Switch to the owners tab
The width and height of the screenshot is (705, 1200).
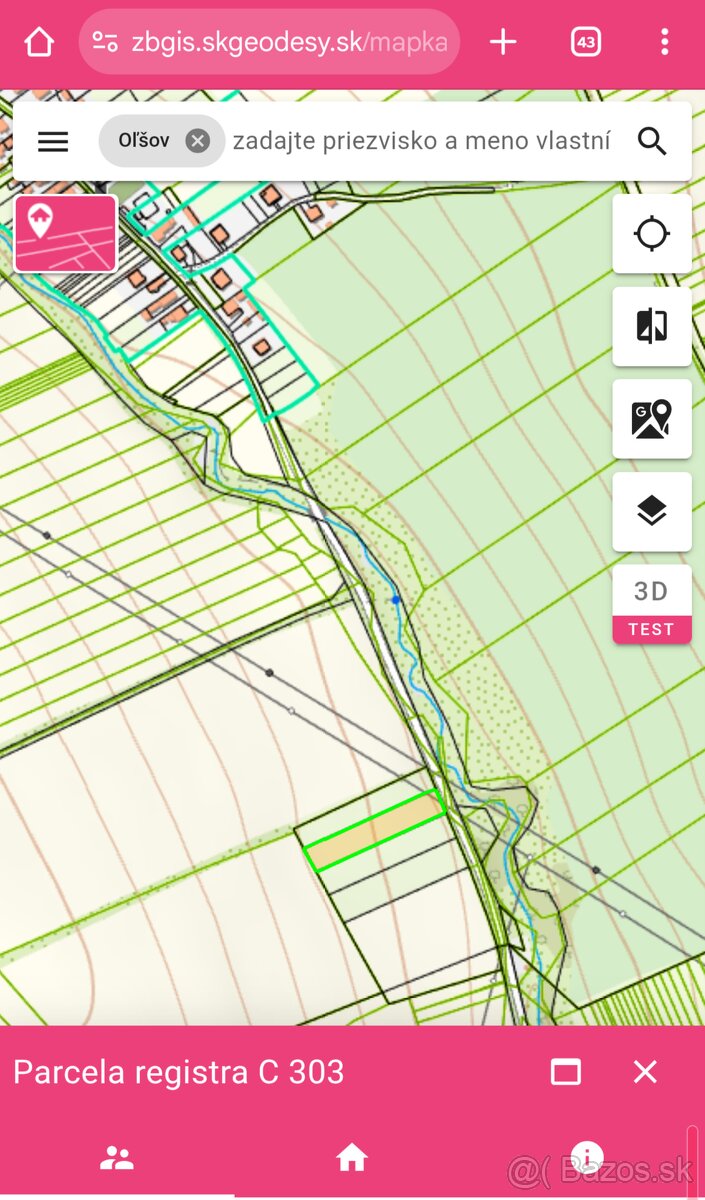(x=117, y=1159)
